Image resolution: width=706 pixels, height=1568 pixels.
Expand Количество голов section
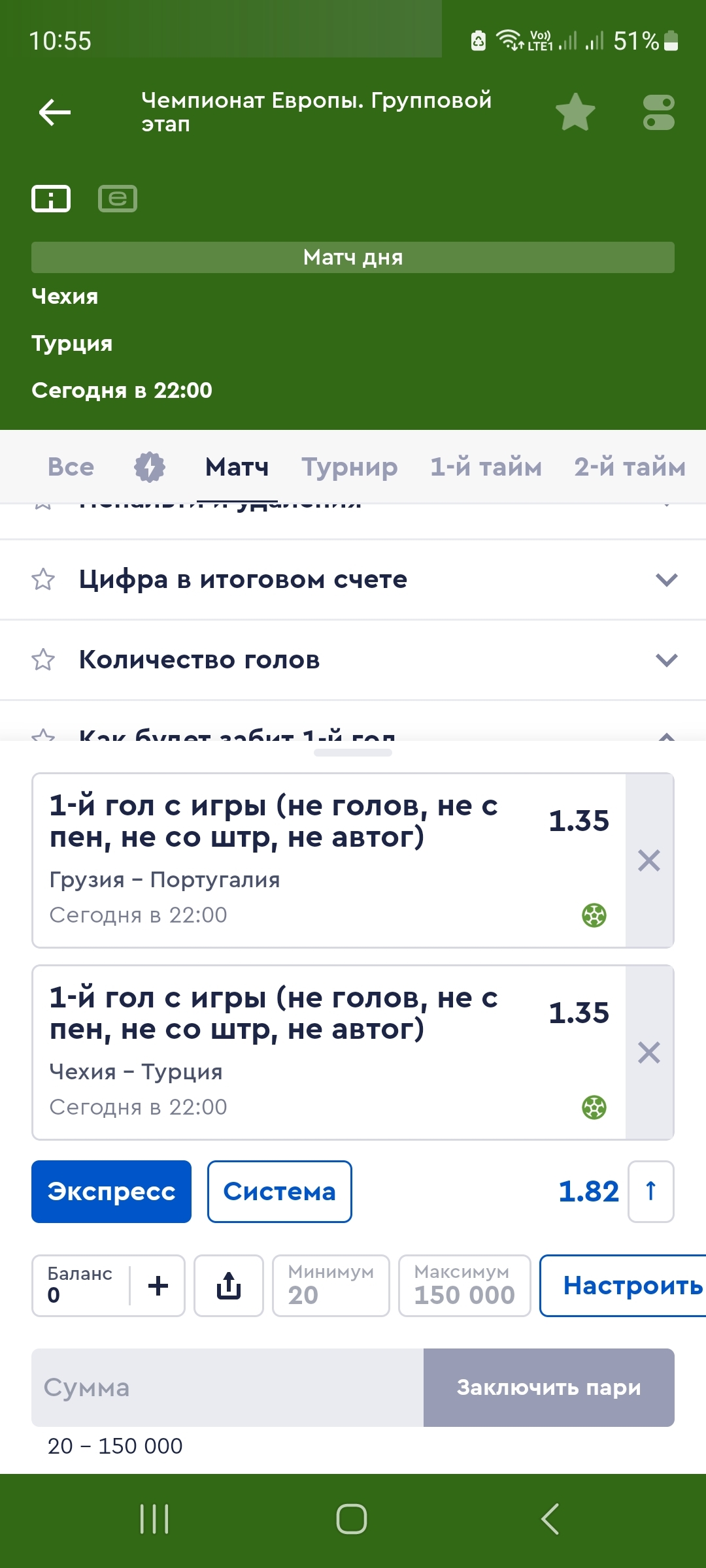tap(353, 660)
